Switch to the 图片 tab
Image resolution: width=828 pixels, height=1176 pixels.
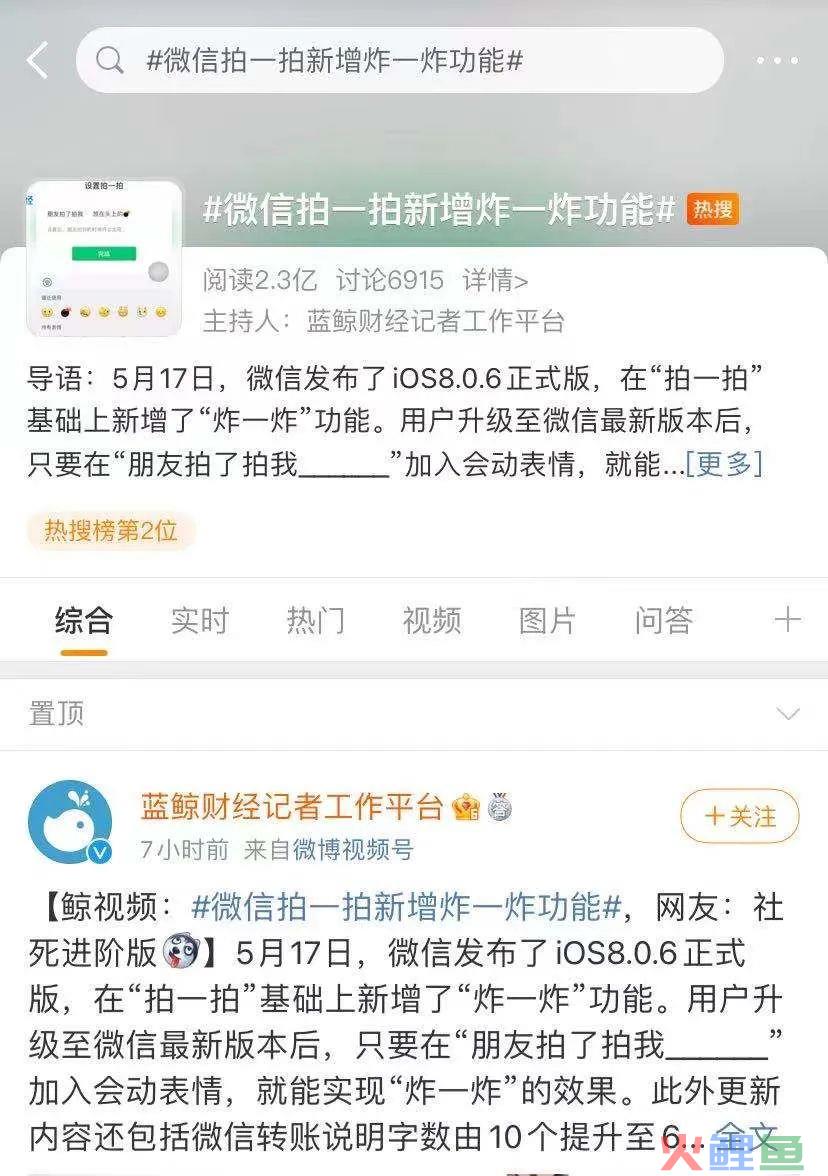click(x=548, y=620)
